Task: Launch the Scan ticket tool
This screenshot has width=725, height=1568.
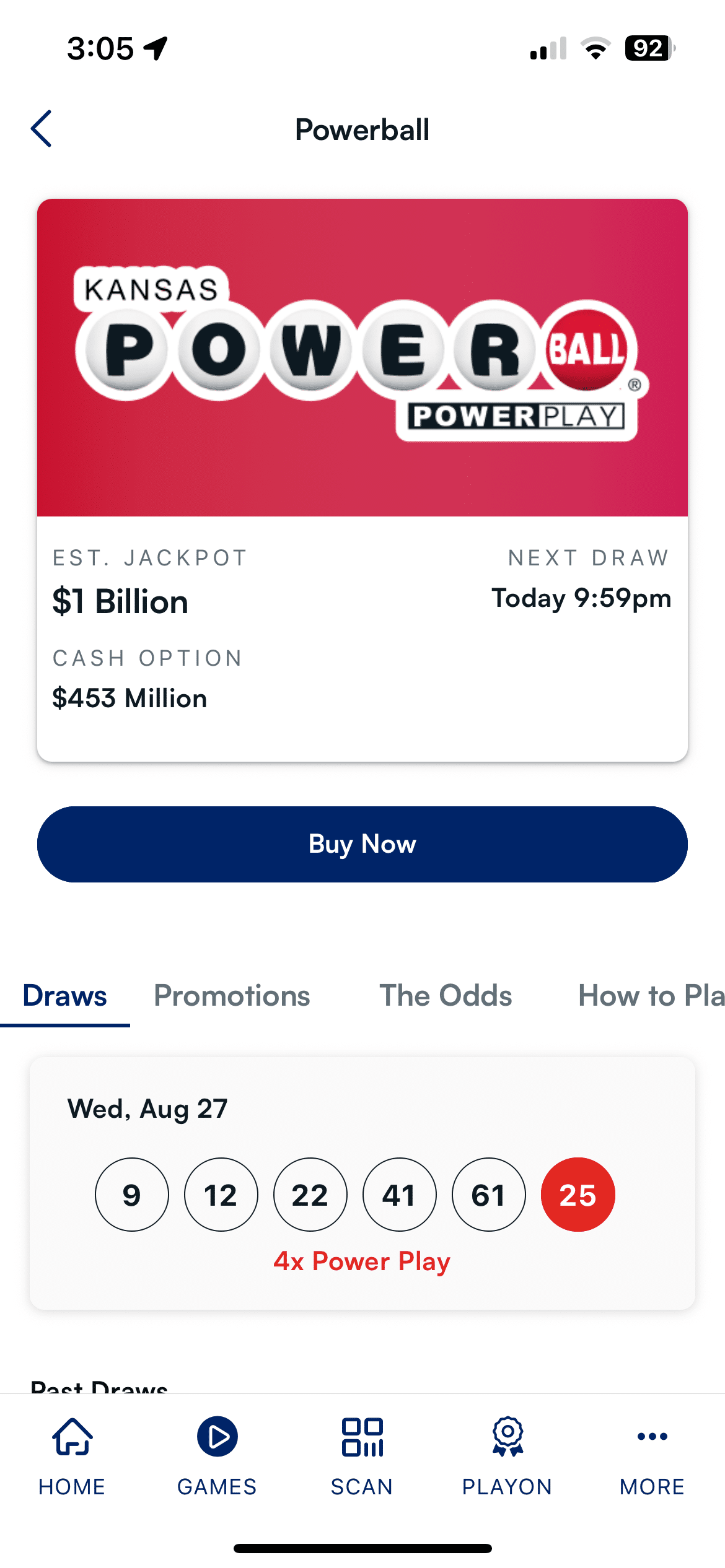Action: [x=362, y=1457]
